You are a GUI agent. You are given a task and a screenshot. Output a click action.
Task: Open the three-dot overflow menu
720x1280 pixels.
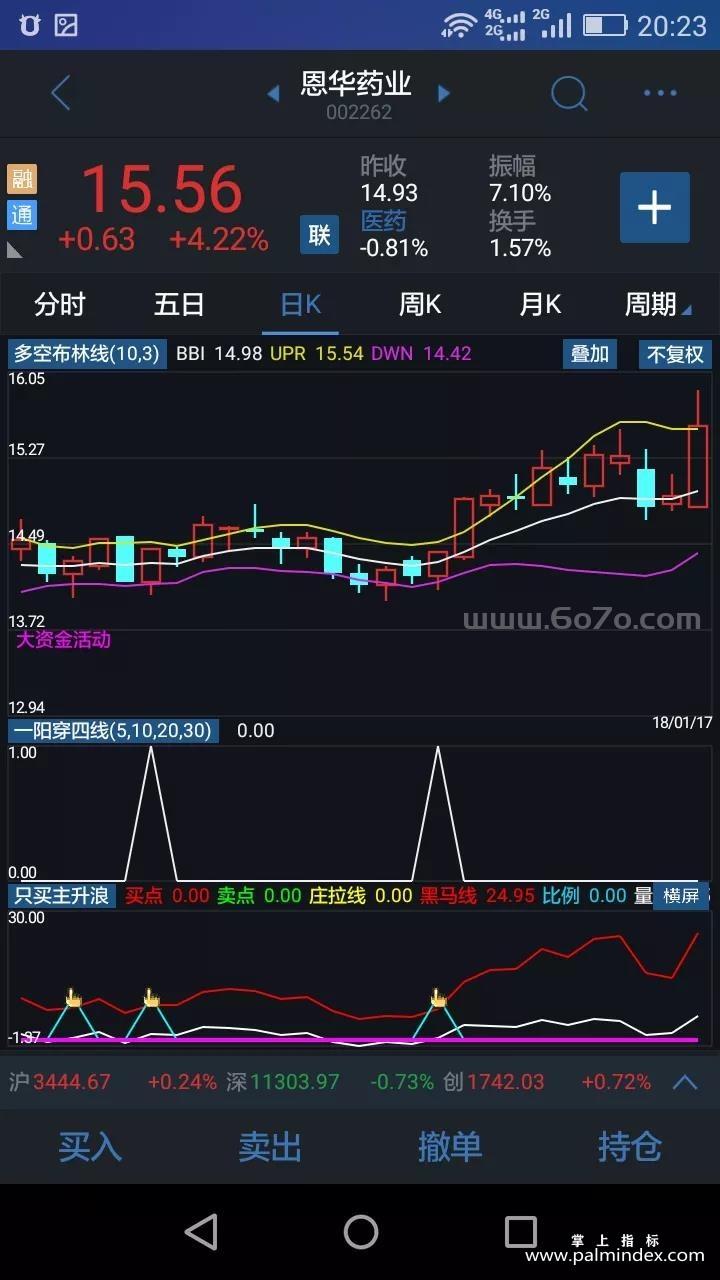click(x=660, y=93)
